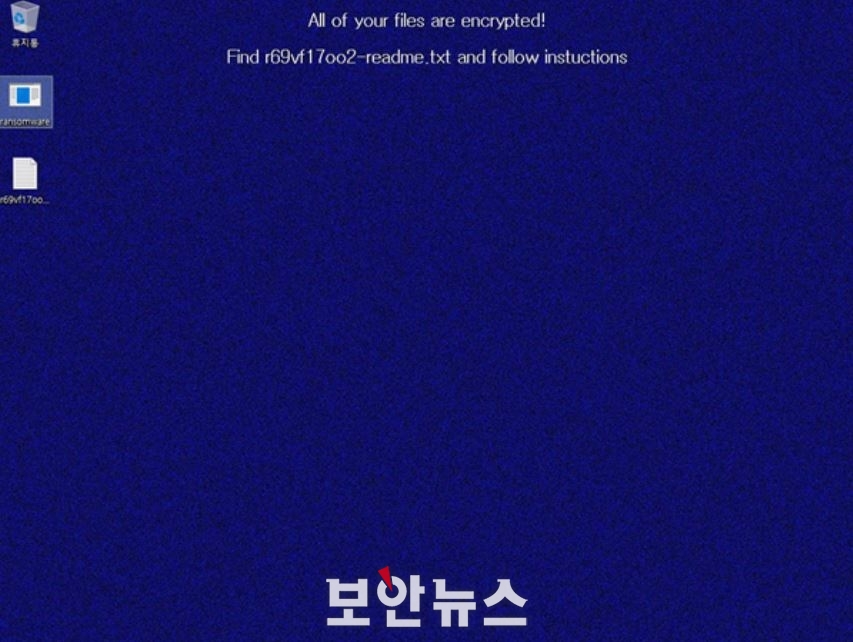Viewport: 853px width, 642px height.
Task: Select the ransomware desktop icon
Action: pos(25,96)
